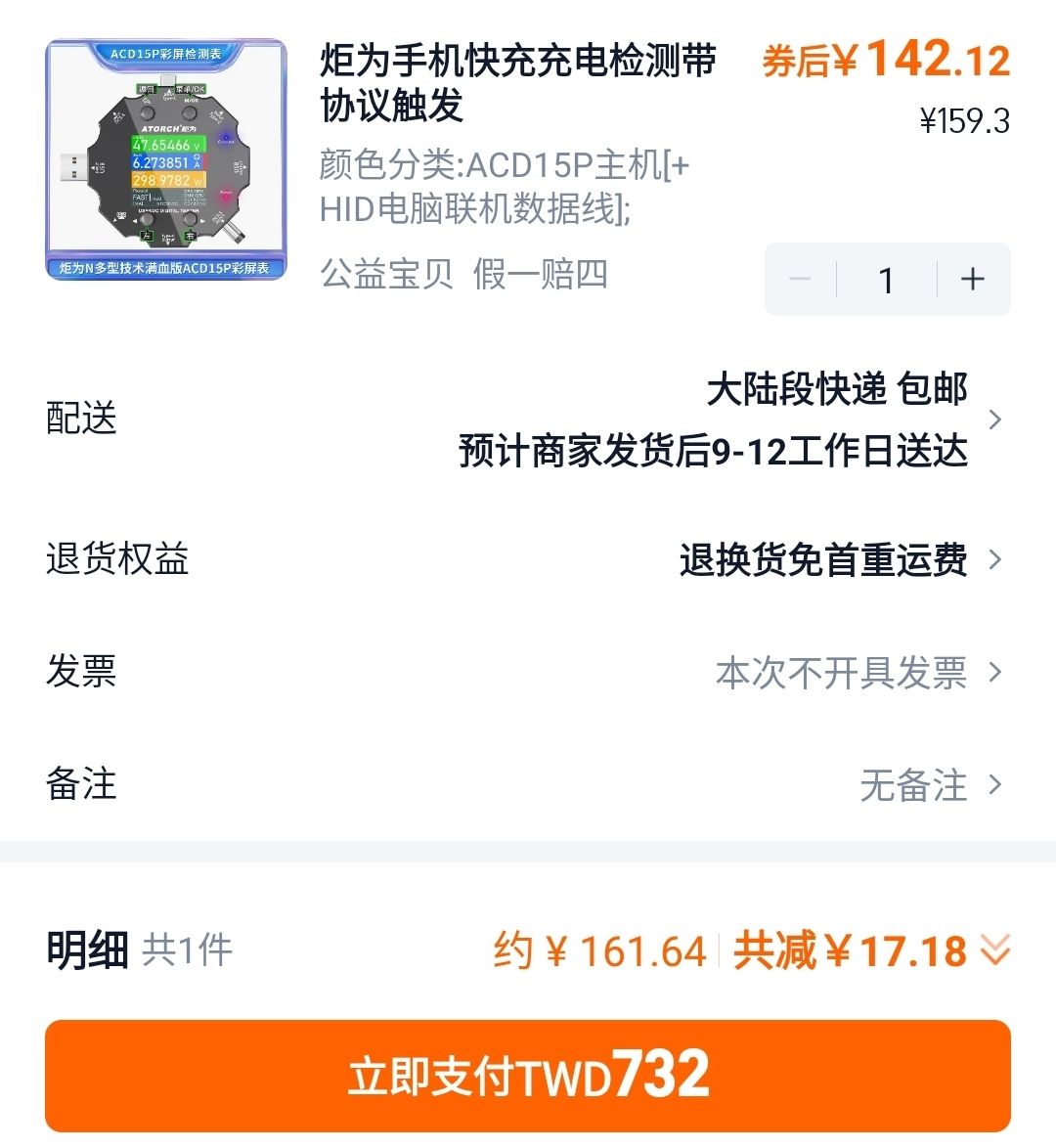Open the 发票 invoice settings row
The width and height of the screenshot is (1056, 1148).
coord(528,673)
